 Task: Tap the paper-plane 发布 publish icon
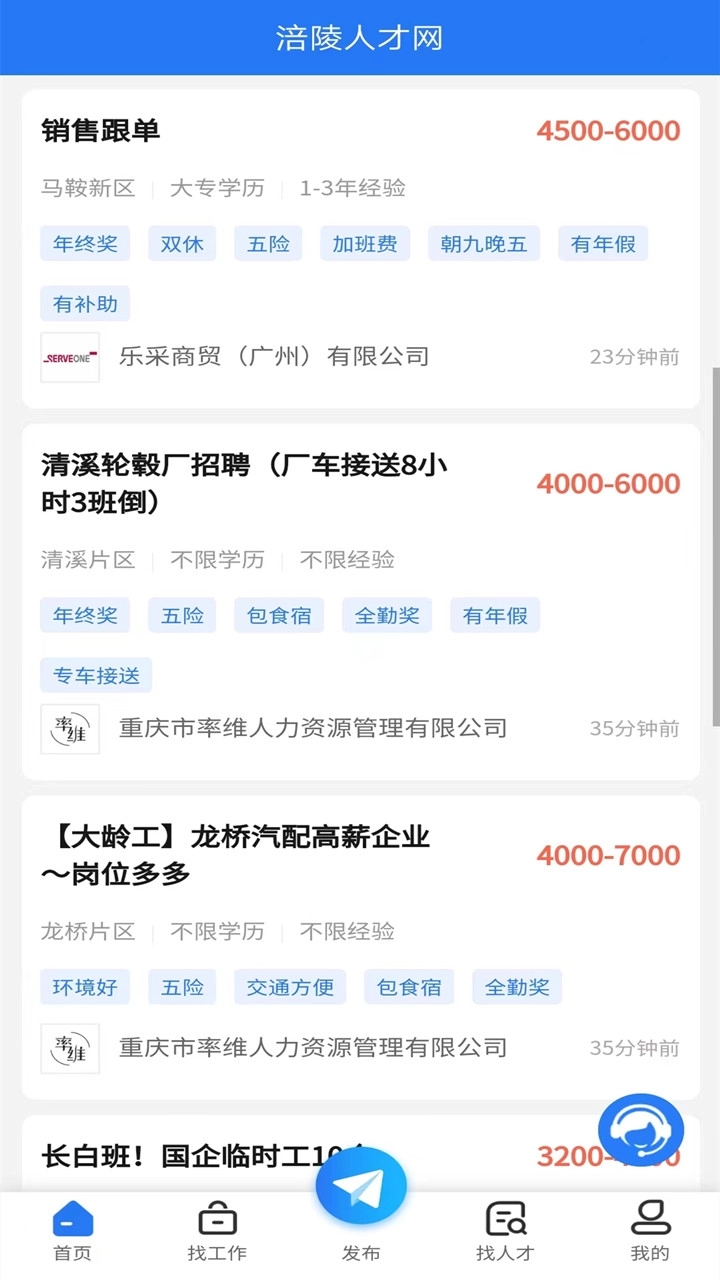click(x=360, y=1185)
